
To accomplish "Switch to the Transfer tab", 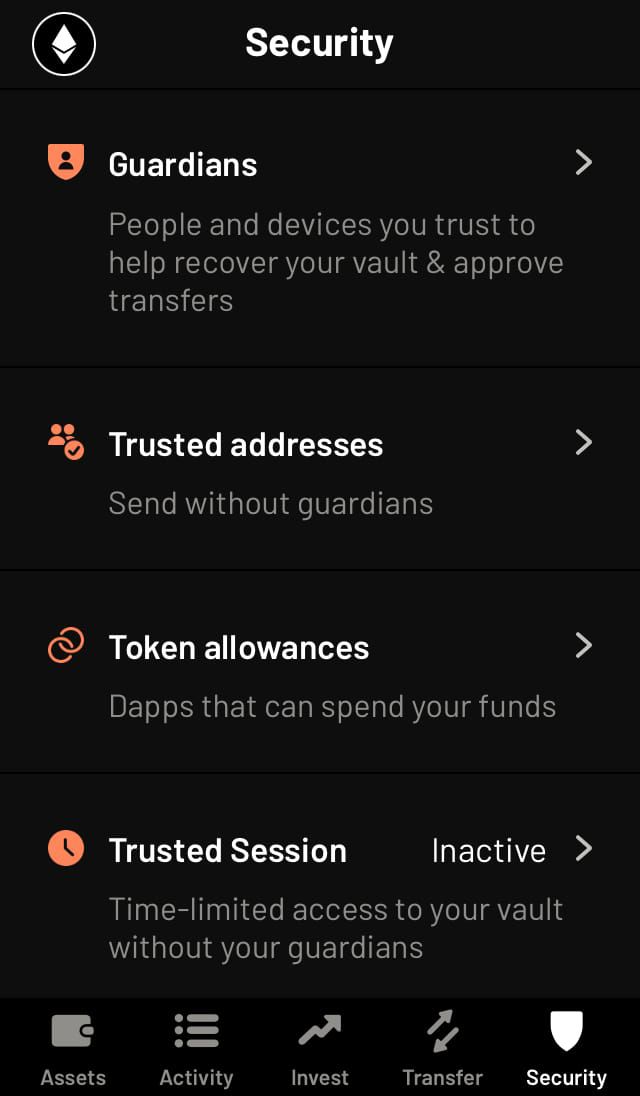I will click(x=442, y=1048).
